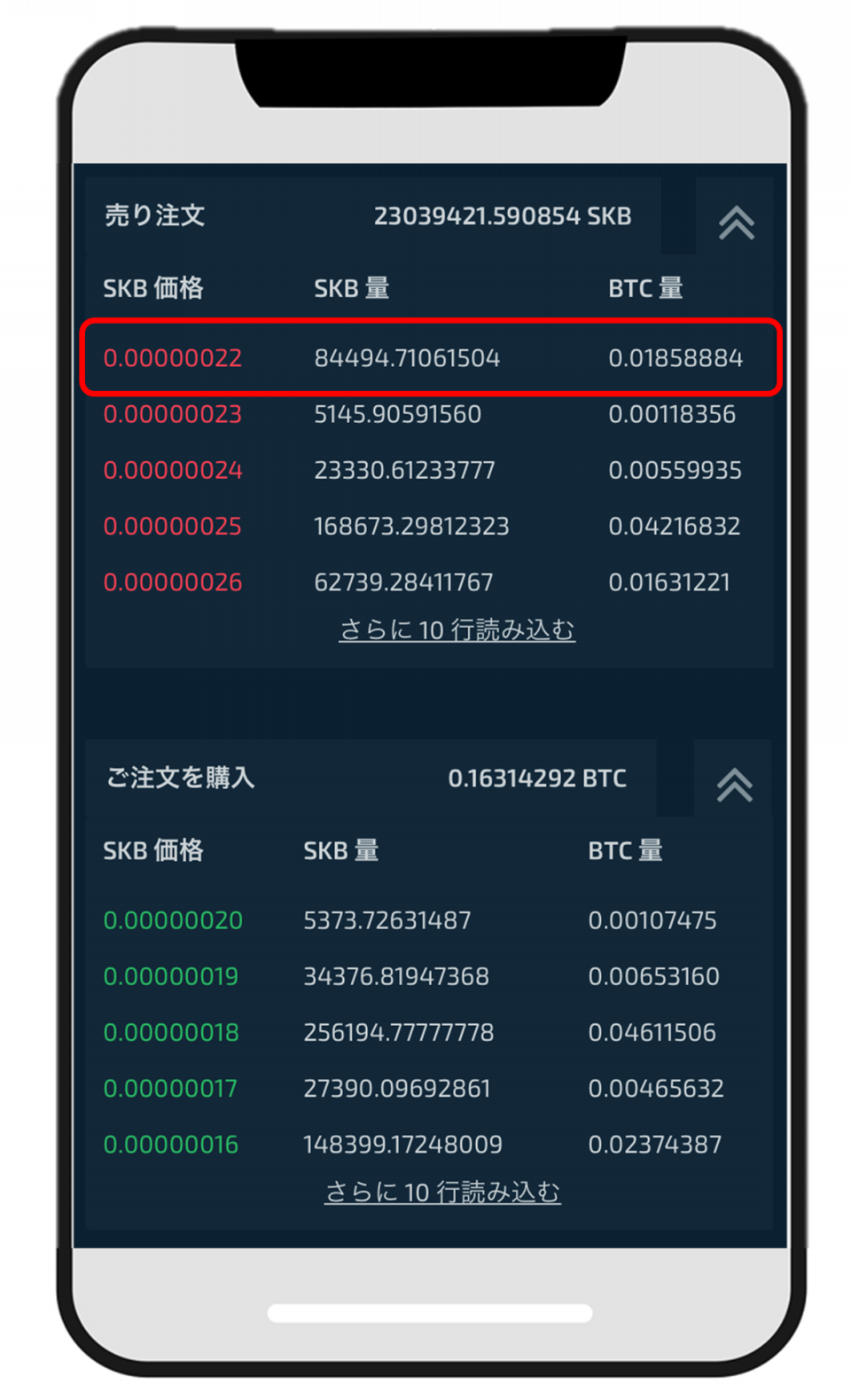Select the buy order priced 0.00000020
This screenshot has width=851, height=1400.
(430, 920)
